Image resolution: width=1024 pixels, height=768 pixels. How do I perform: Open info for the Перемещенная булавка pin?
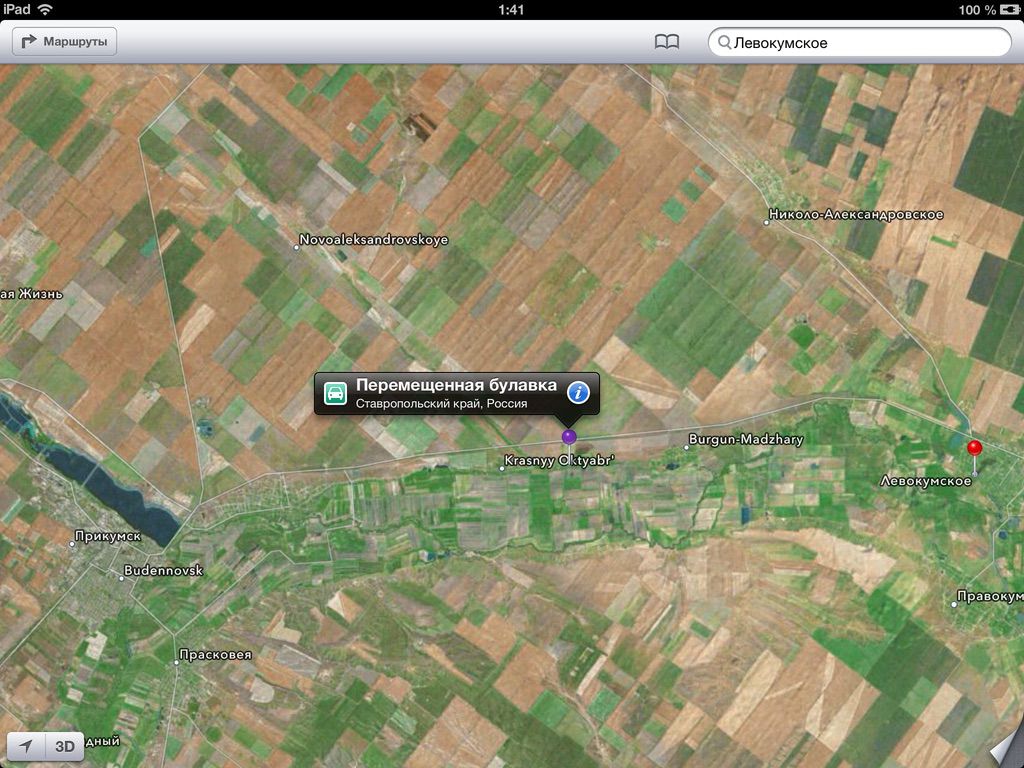pyautogui.click(x=578, y=392)
